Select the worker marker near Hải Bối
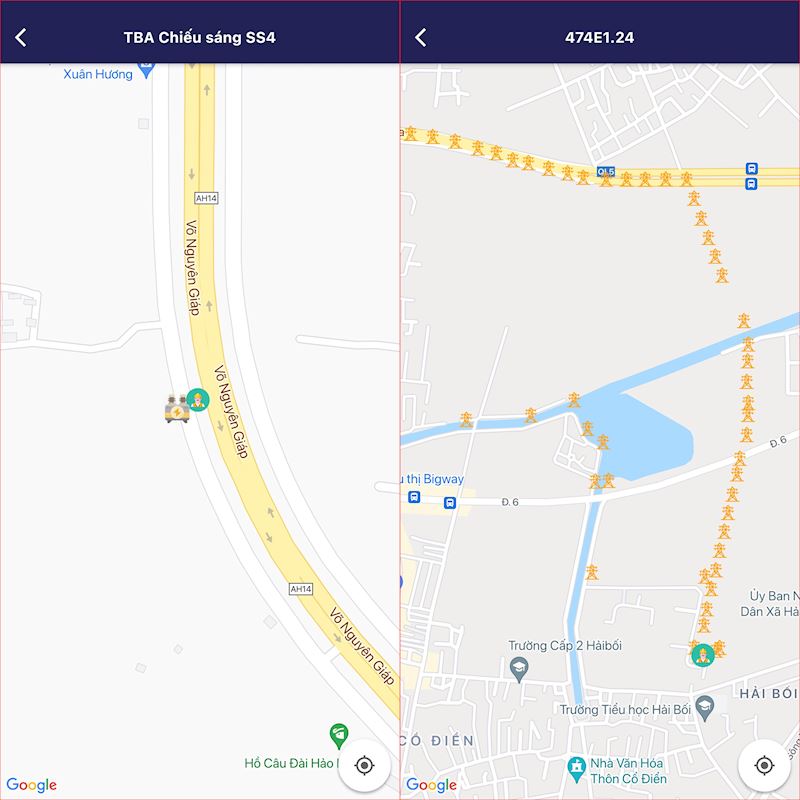The image size is (800, 800). [x=702, y=655]
